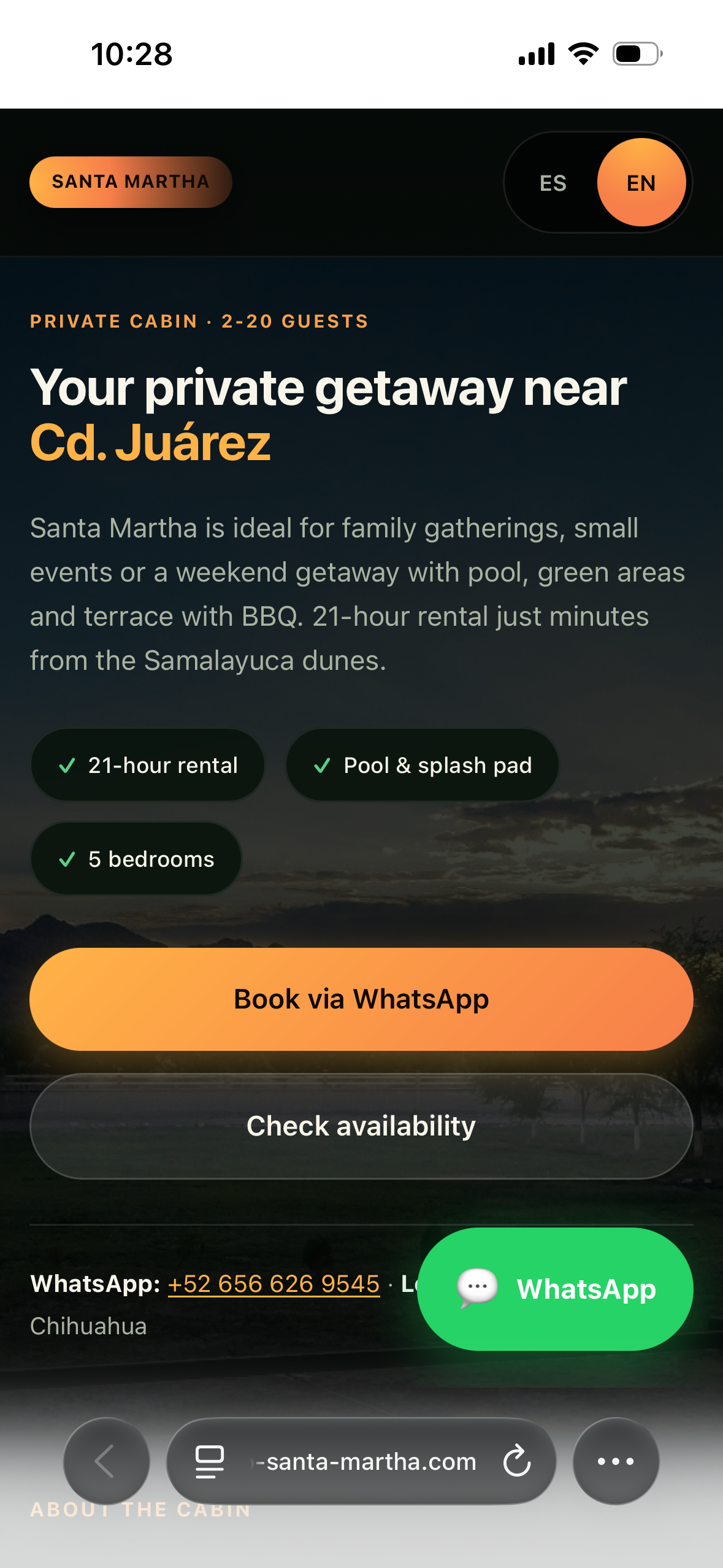Call the +52 656 626 9545 WhatsApp link

point(274,1283)
